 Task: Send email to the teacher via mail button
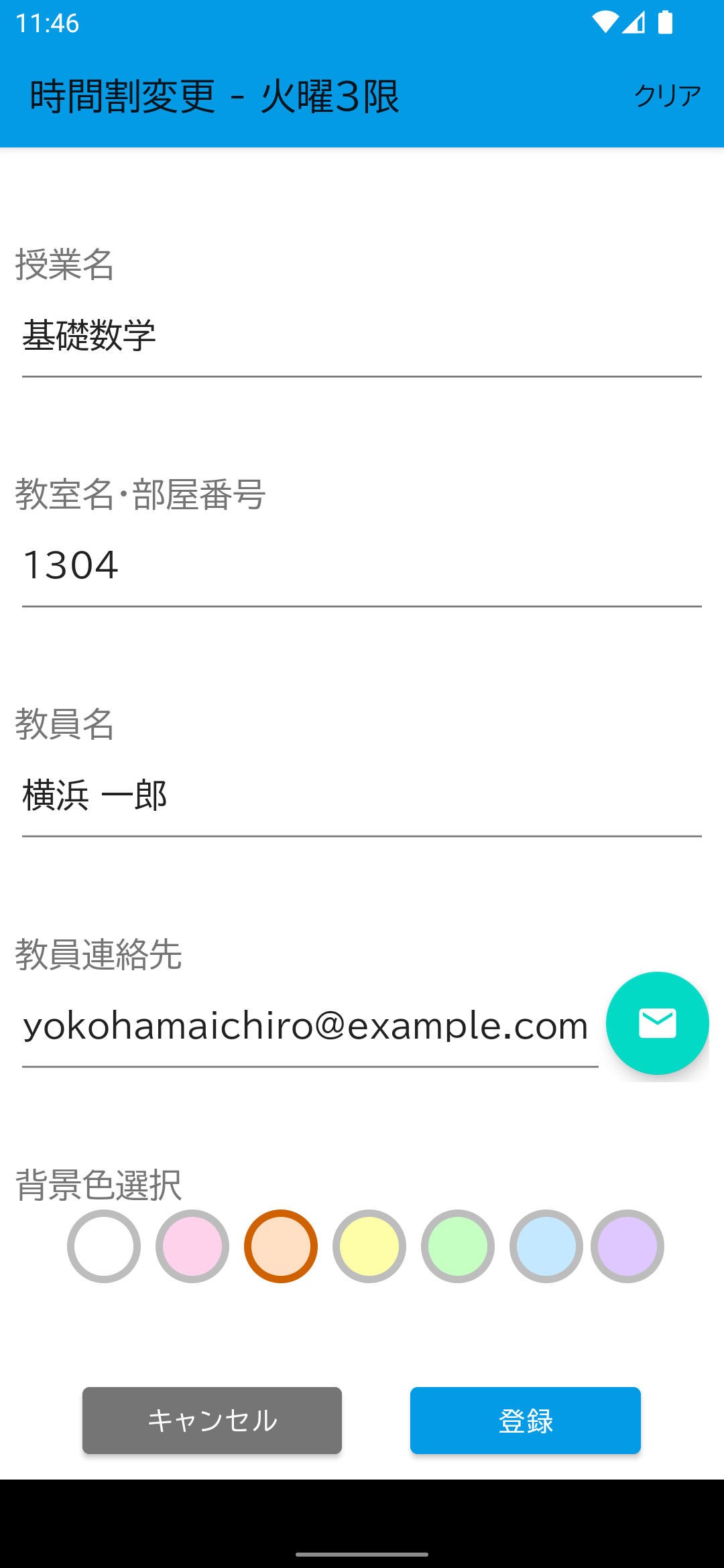[657, 1023]
